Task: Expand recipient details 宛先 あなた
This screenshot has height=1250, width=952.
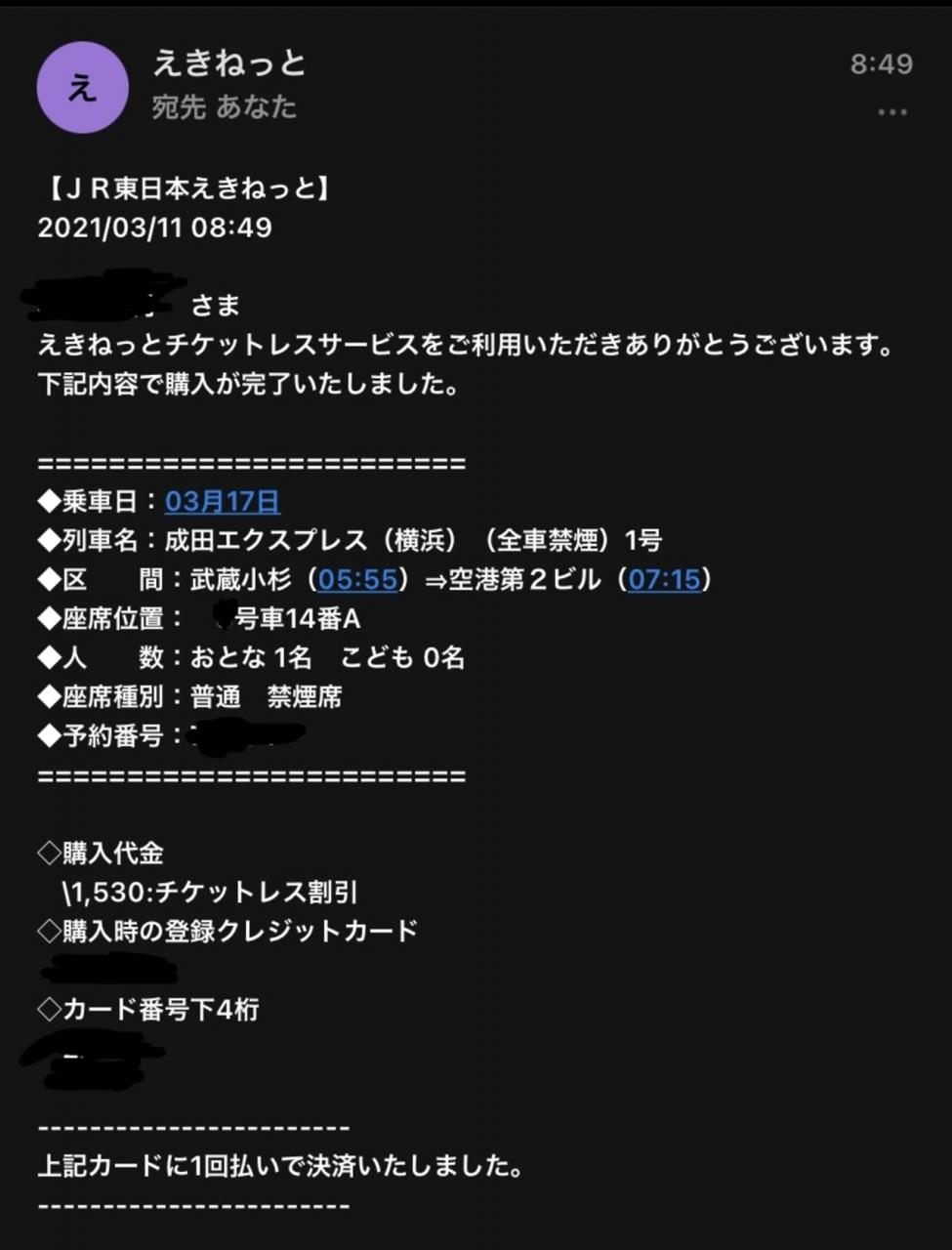Action: click(x=224, y=107)
